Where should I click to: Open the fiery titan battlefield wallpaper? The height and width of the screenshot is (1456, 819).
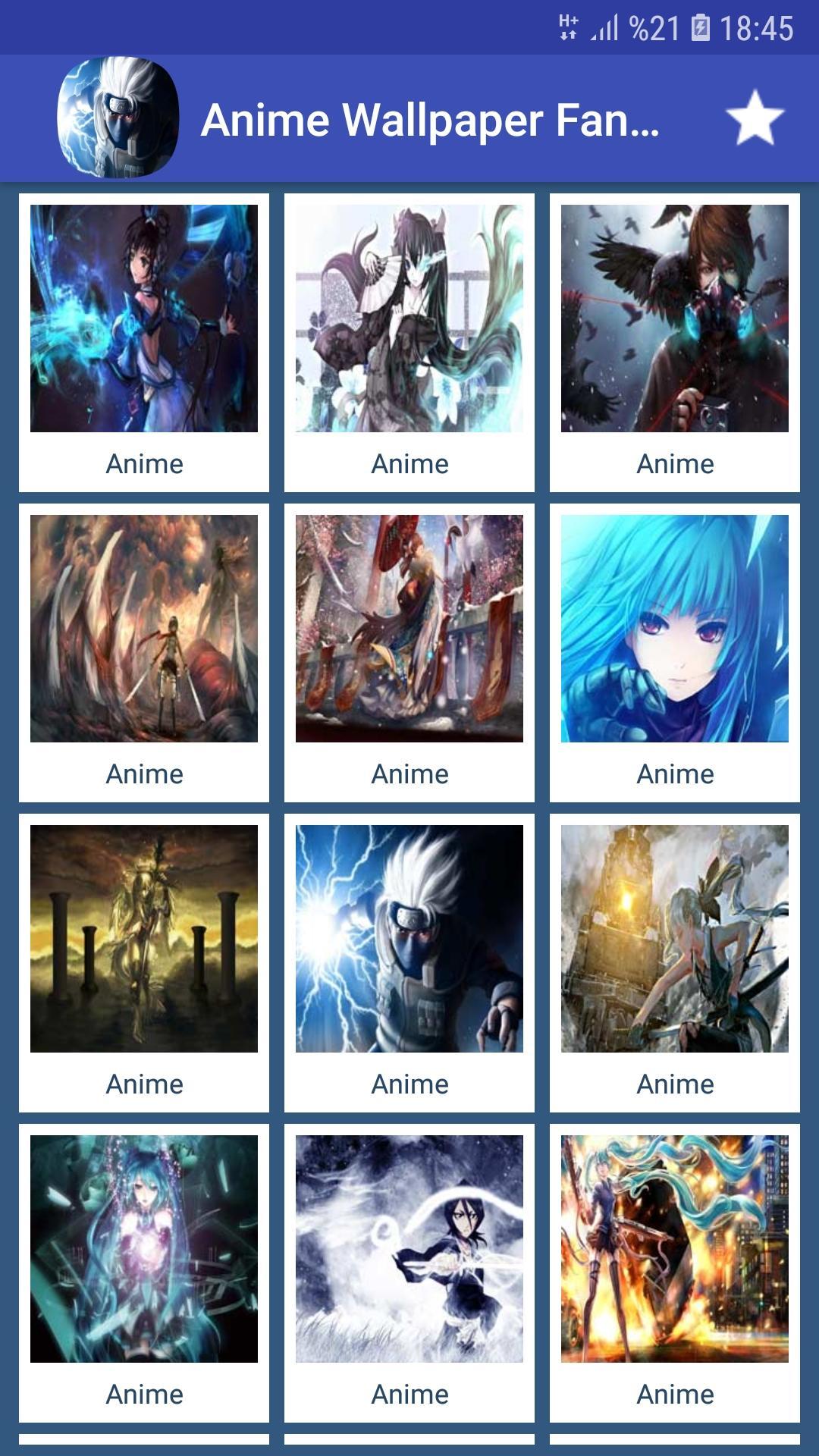pyautogui.click(x=144, y=629)
